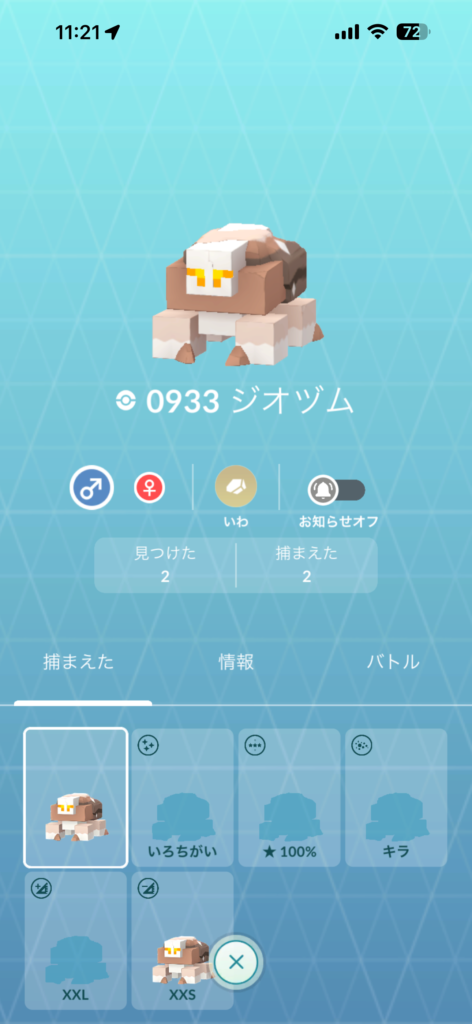This screenshot has height=1024, width=472.
Task: Open the いろちがい shiny tile
Action: click(183, 797)
